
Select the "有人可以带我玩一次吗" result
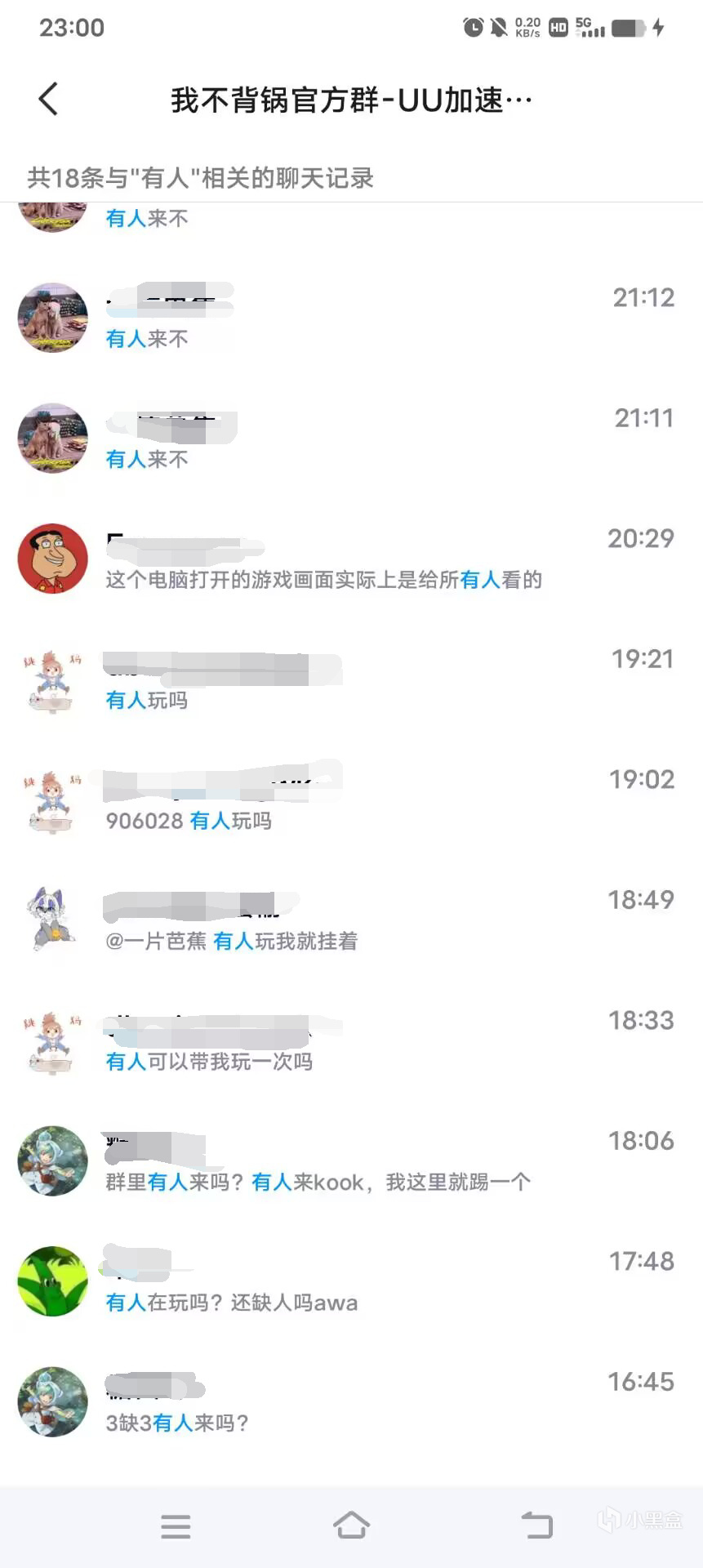[351, 1042]
